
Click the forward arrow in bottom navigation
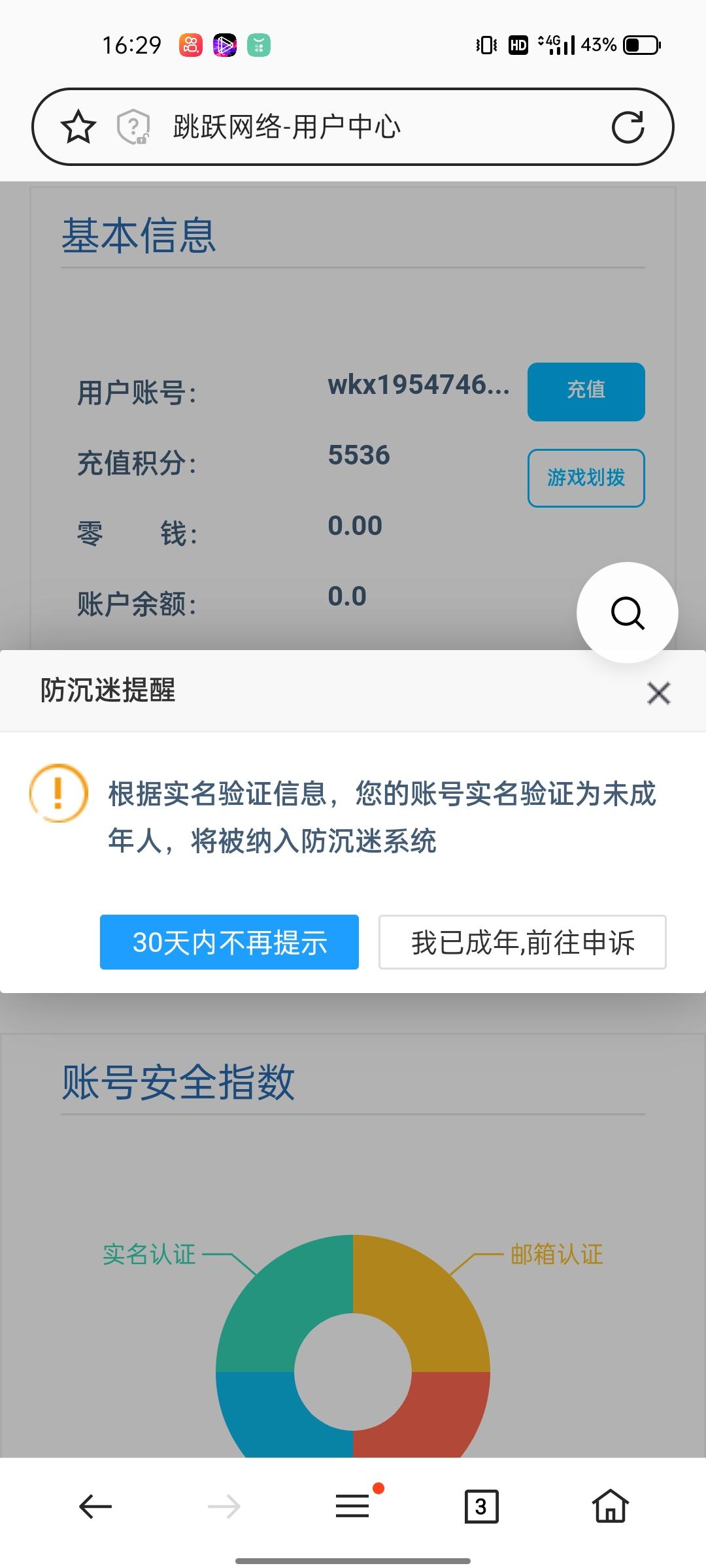pyautogui.click(x=224, y=1507)
